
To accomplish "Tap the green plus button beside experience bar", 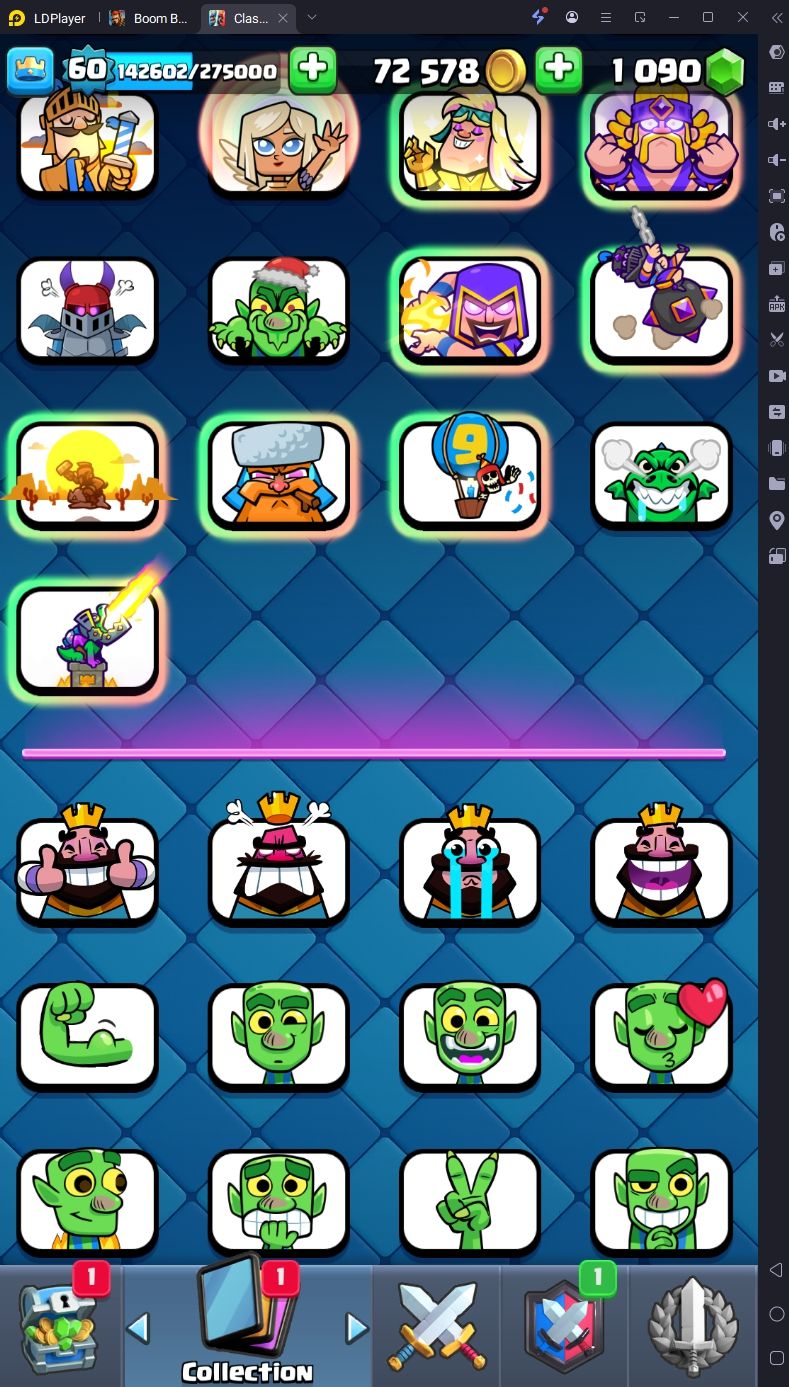I will (x=313, y=69).
